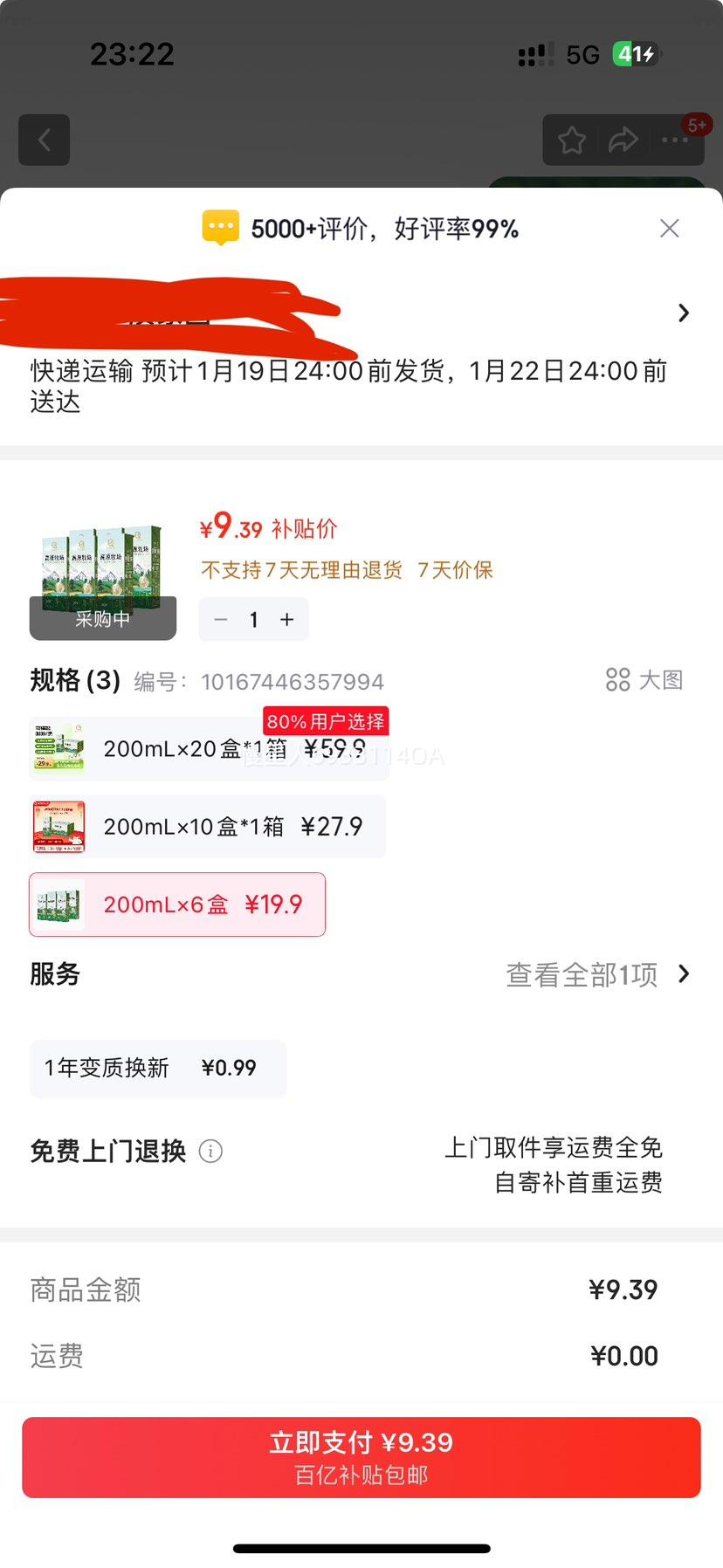Expand the delivery address row chevron
This screenshot has width=723, height=1568.
[x=684, y=313]
